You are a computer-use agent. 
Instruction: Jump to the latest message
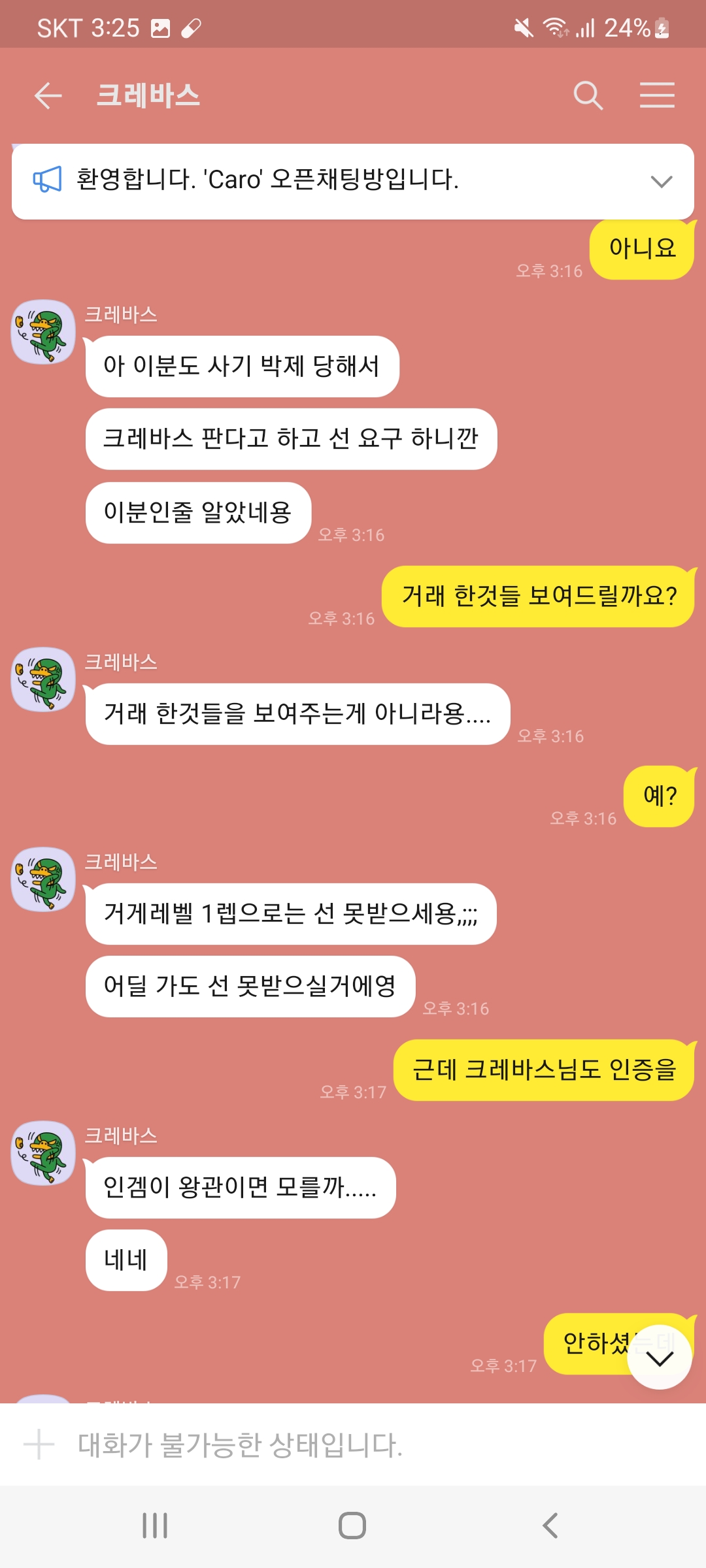coord(659,1358)
